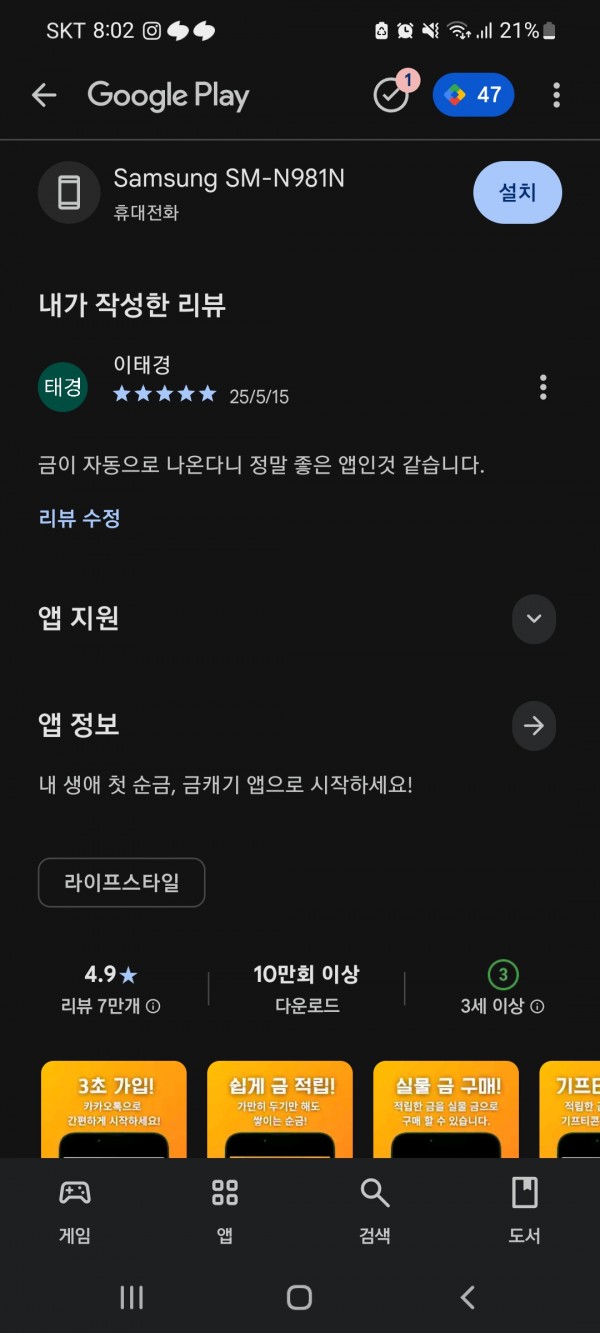
Task: Open the 3초 가입 screenshot
Action: (114, 1110)
